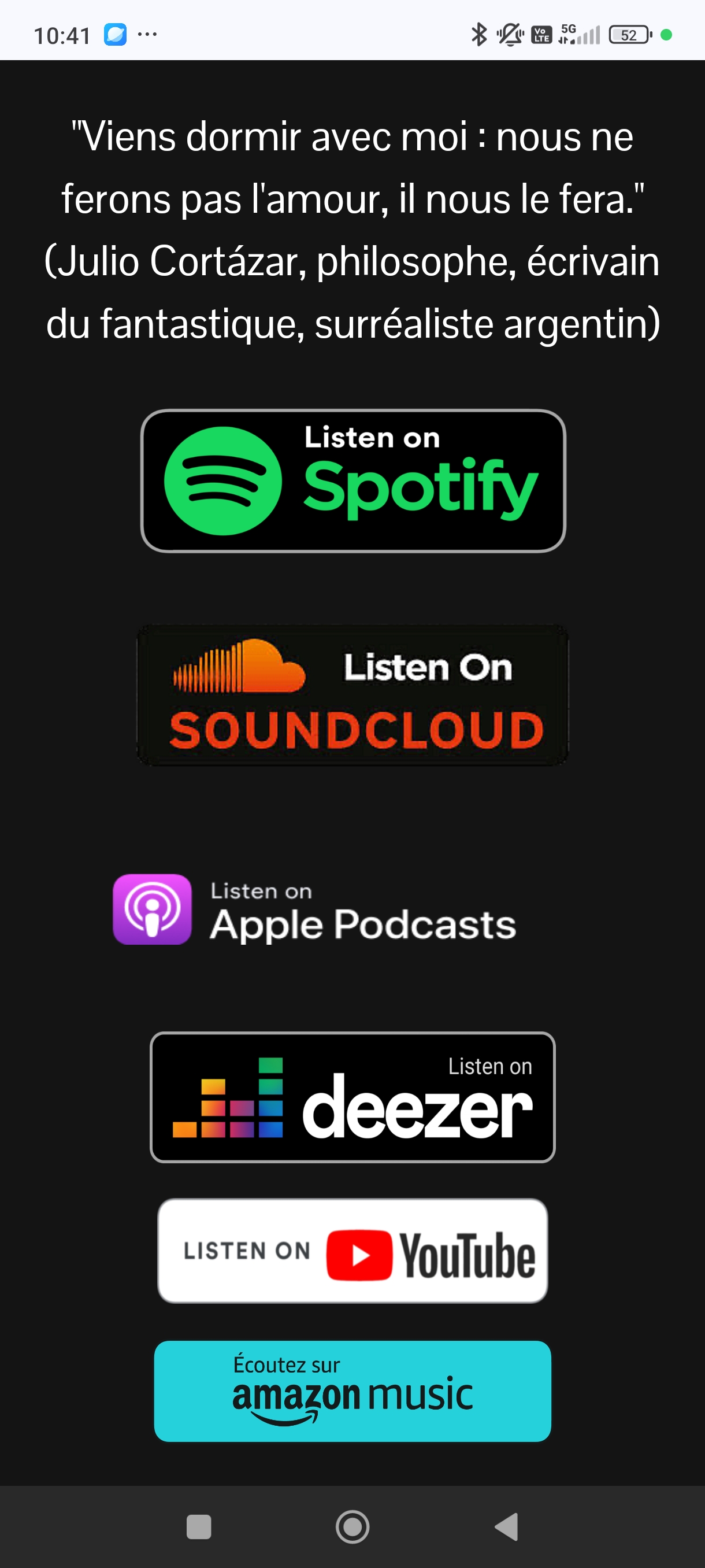The width and height of the screenshot is (705, 1568).
Task: Tap the muted notifications icon in status bar
Action: 511,35
